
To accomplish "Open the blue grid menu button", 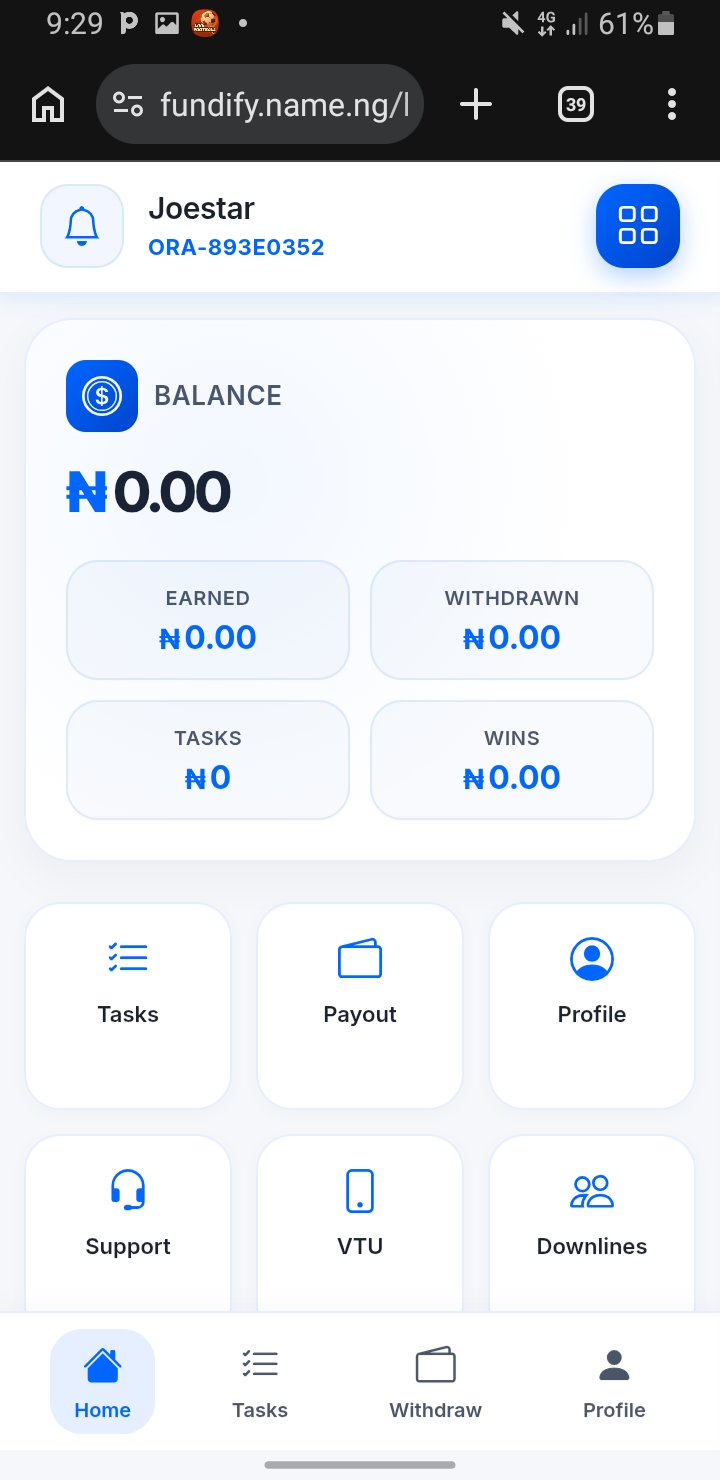I will click(x=637, y=226).
